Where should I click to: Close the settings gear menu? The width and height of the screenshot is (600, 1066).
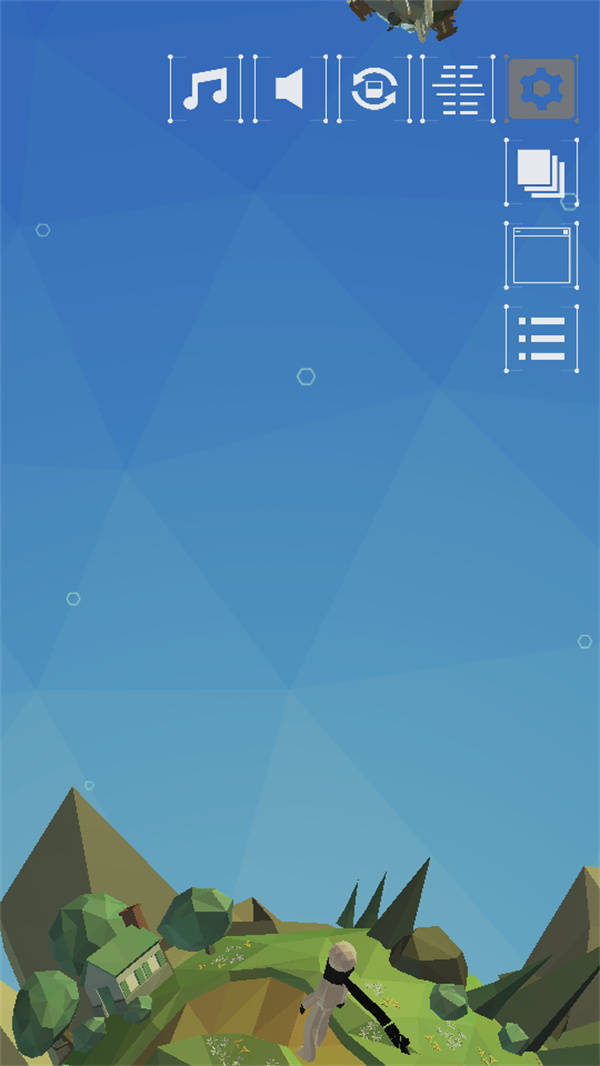point(541,90)
